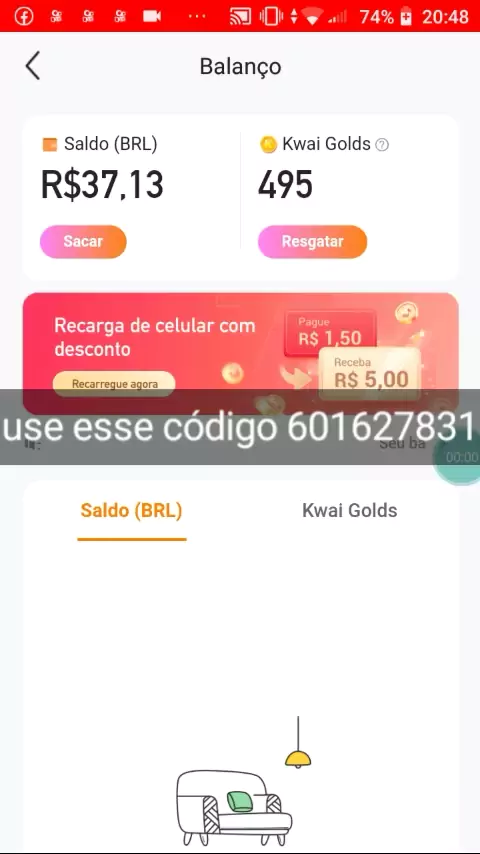Tap Resgatar under Kwai Golds
This screenshot has height=854, width=480.
click(312, 241)
